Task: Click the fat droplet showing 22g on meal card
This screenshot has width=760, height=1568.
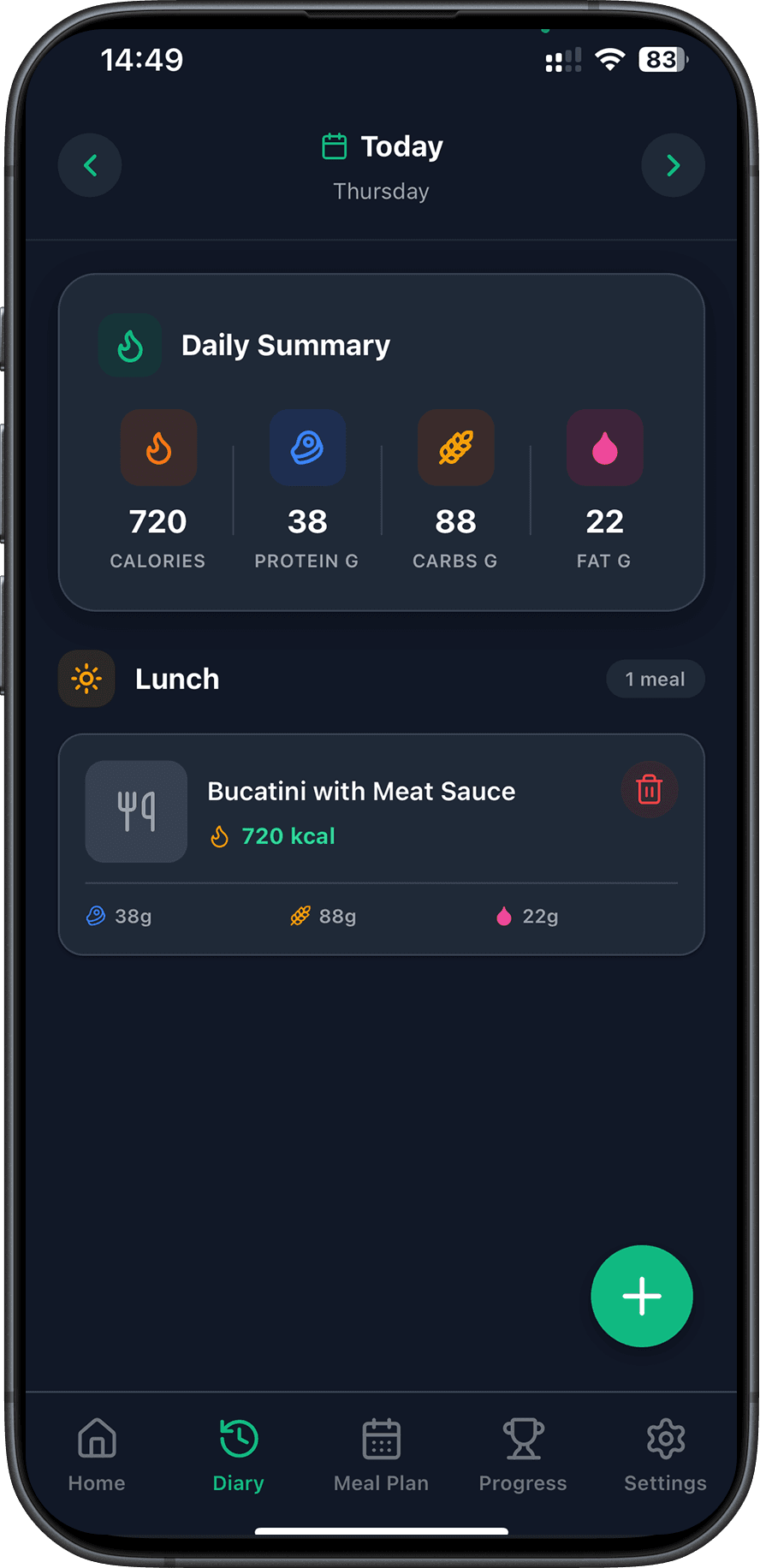Action: [x=504, y=916]
